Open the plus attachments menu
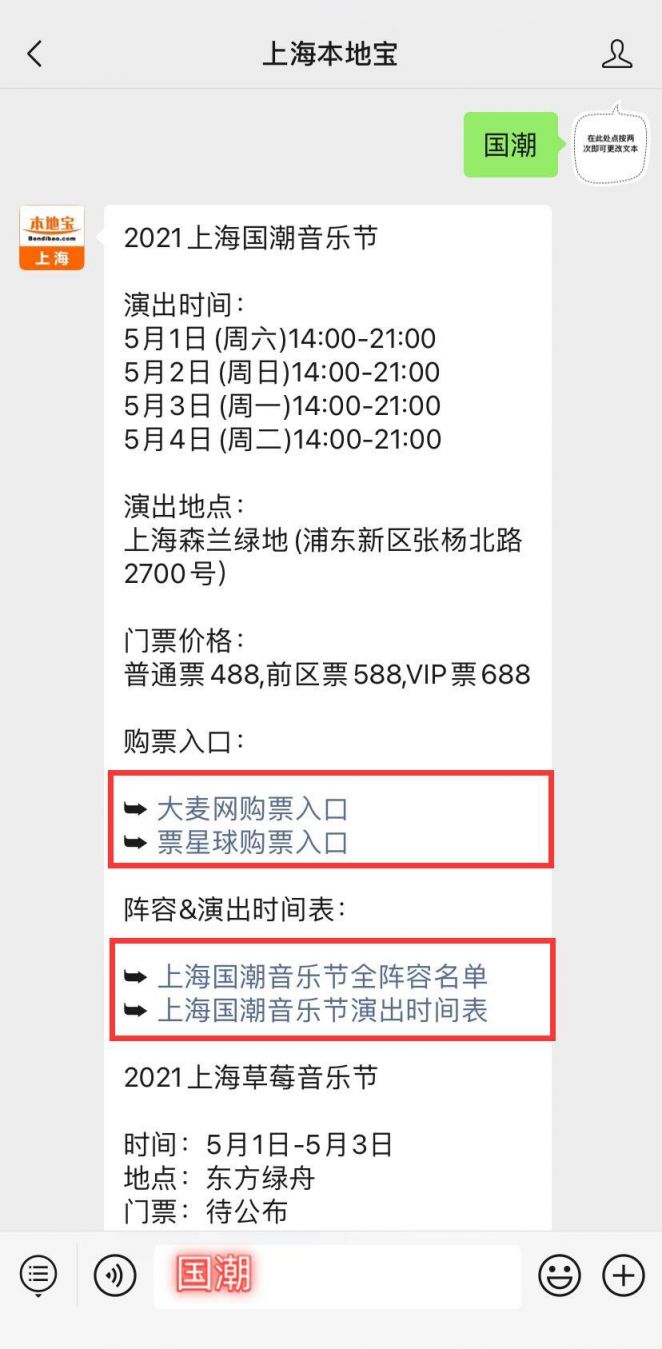This screenshot has width=662, height=1349. click(x=623, y=1275)
